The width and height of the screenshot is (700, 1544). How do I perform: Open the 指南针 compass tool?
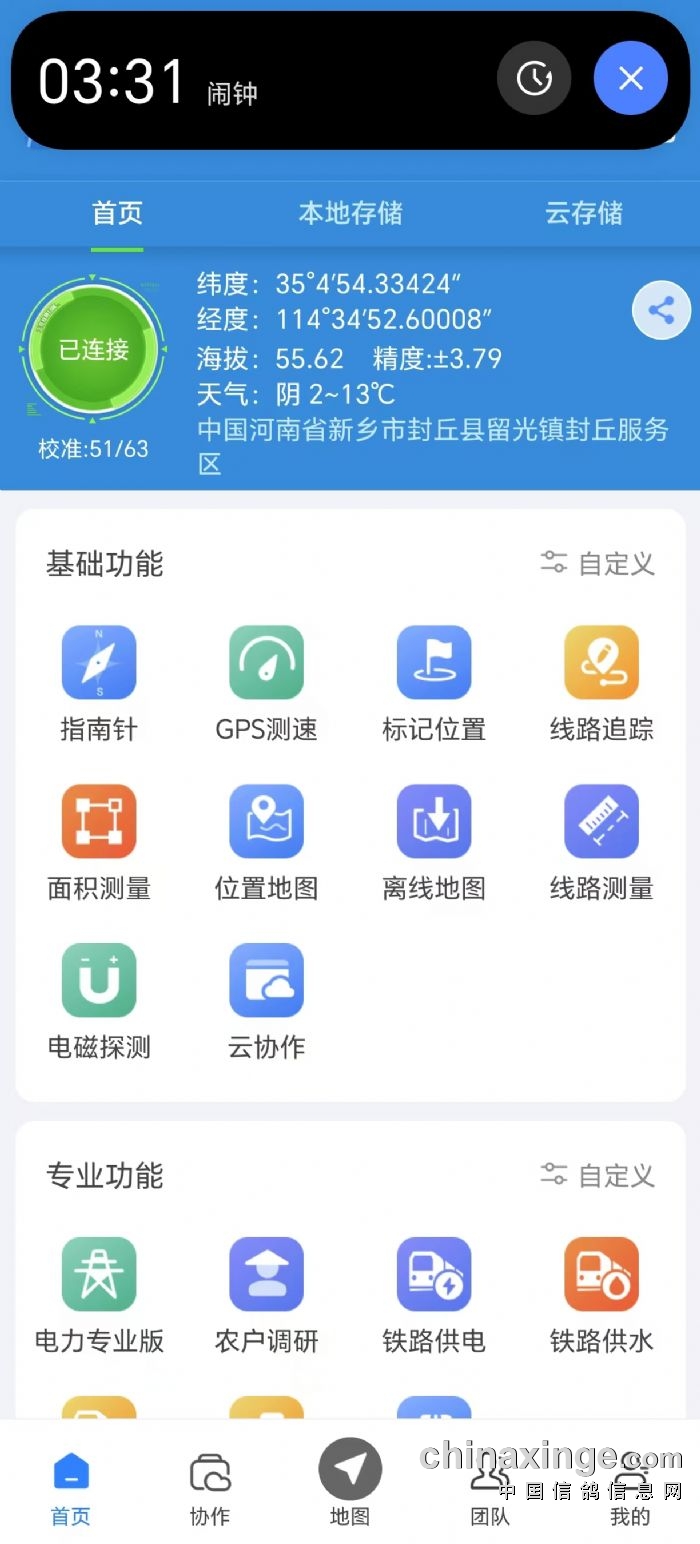pos(99,684)
